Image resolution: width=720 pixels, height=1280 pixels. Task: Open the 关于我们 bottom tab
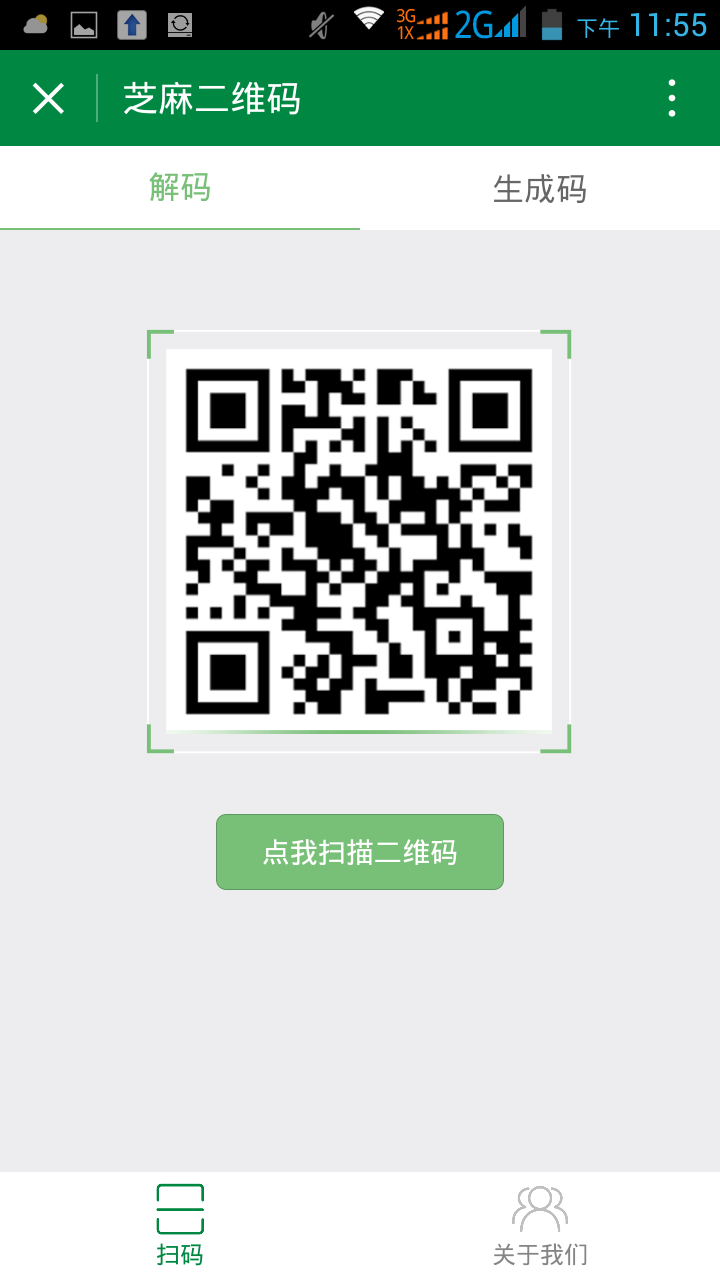click(540, 1226)
